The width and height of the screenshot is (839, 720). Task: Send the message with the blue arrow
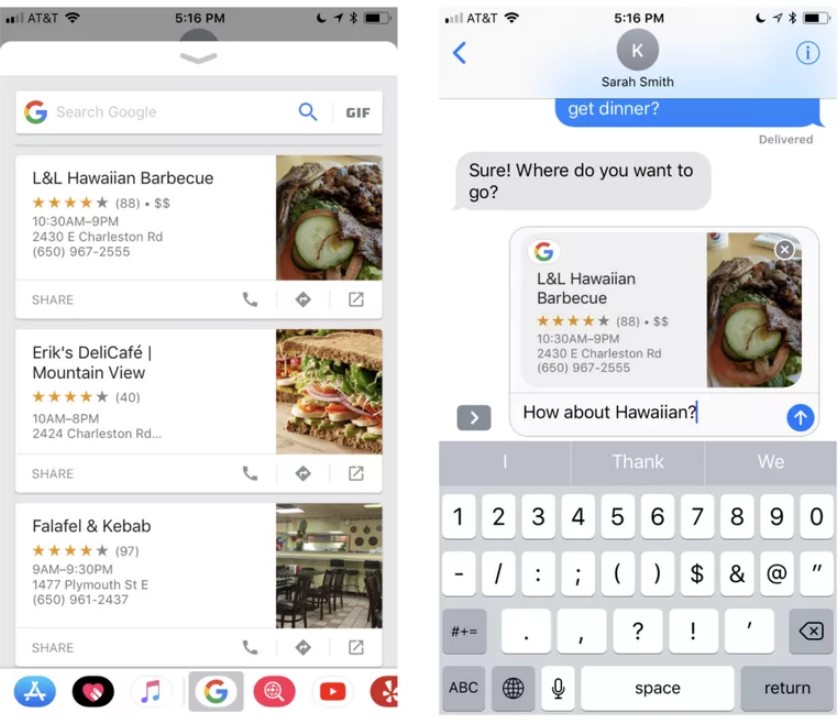800,417
